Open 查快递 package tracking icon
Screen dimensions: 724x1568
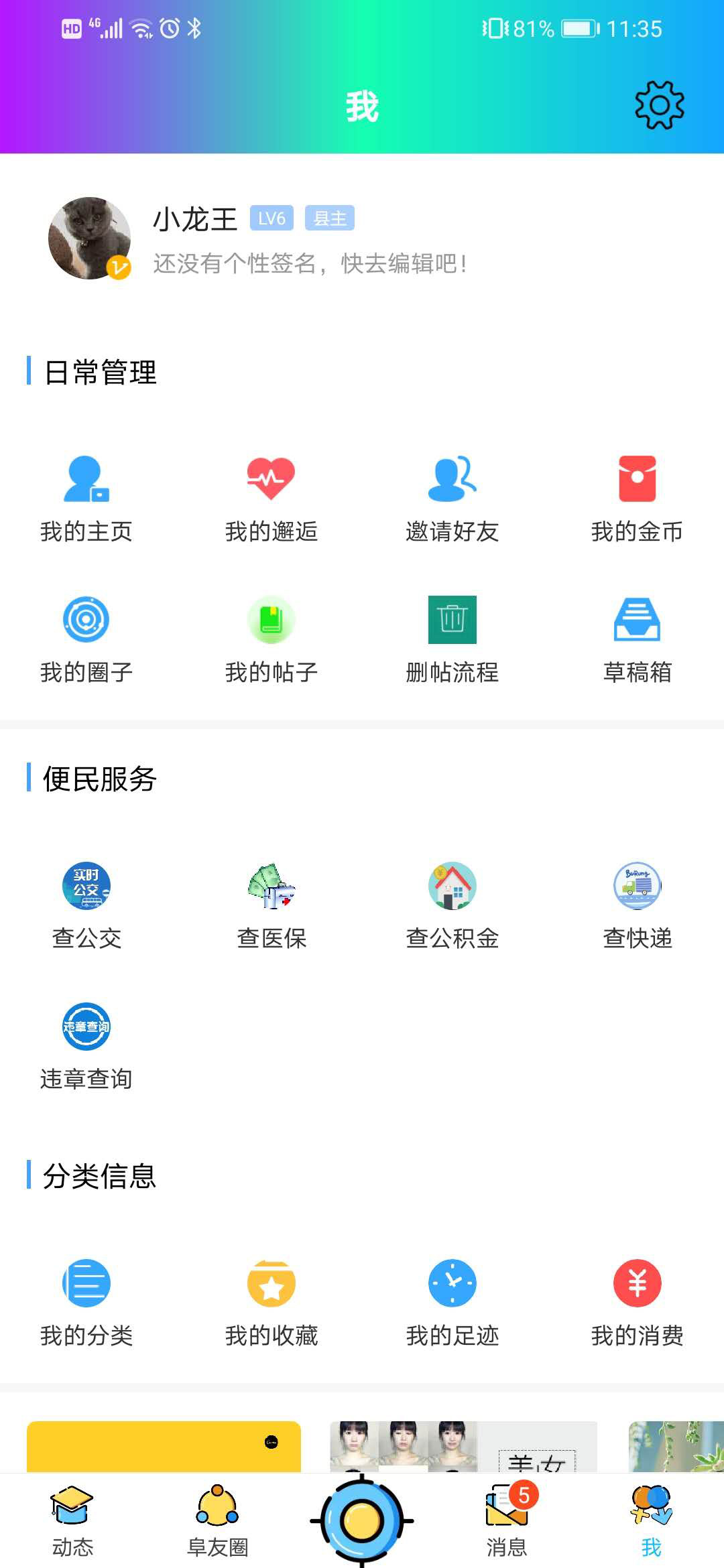[x=636, y=885]
